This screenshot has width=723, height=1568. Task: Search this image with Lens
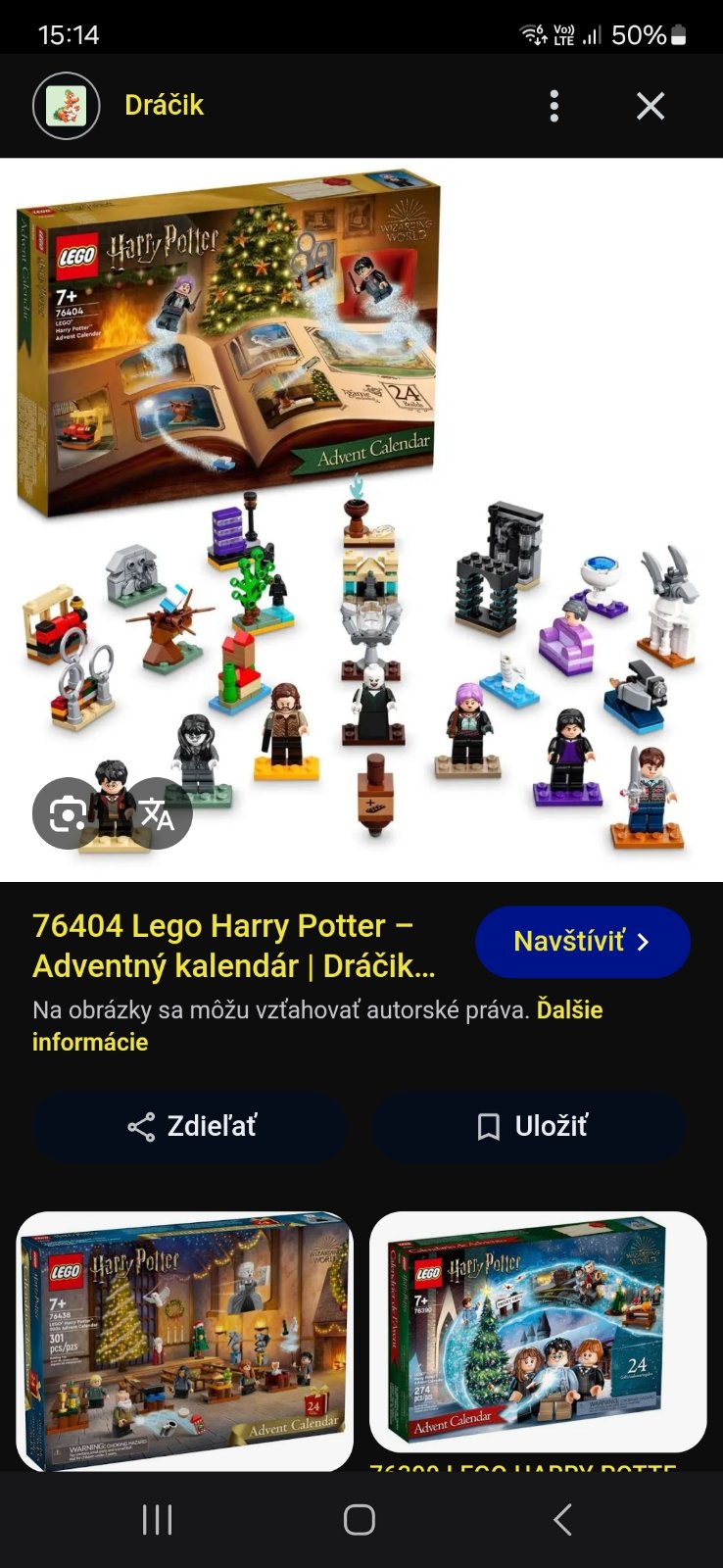tap(67, 813)
